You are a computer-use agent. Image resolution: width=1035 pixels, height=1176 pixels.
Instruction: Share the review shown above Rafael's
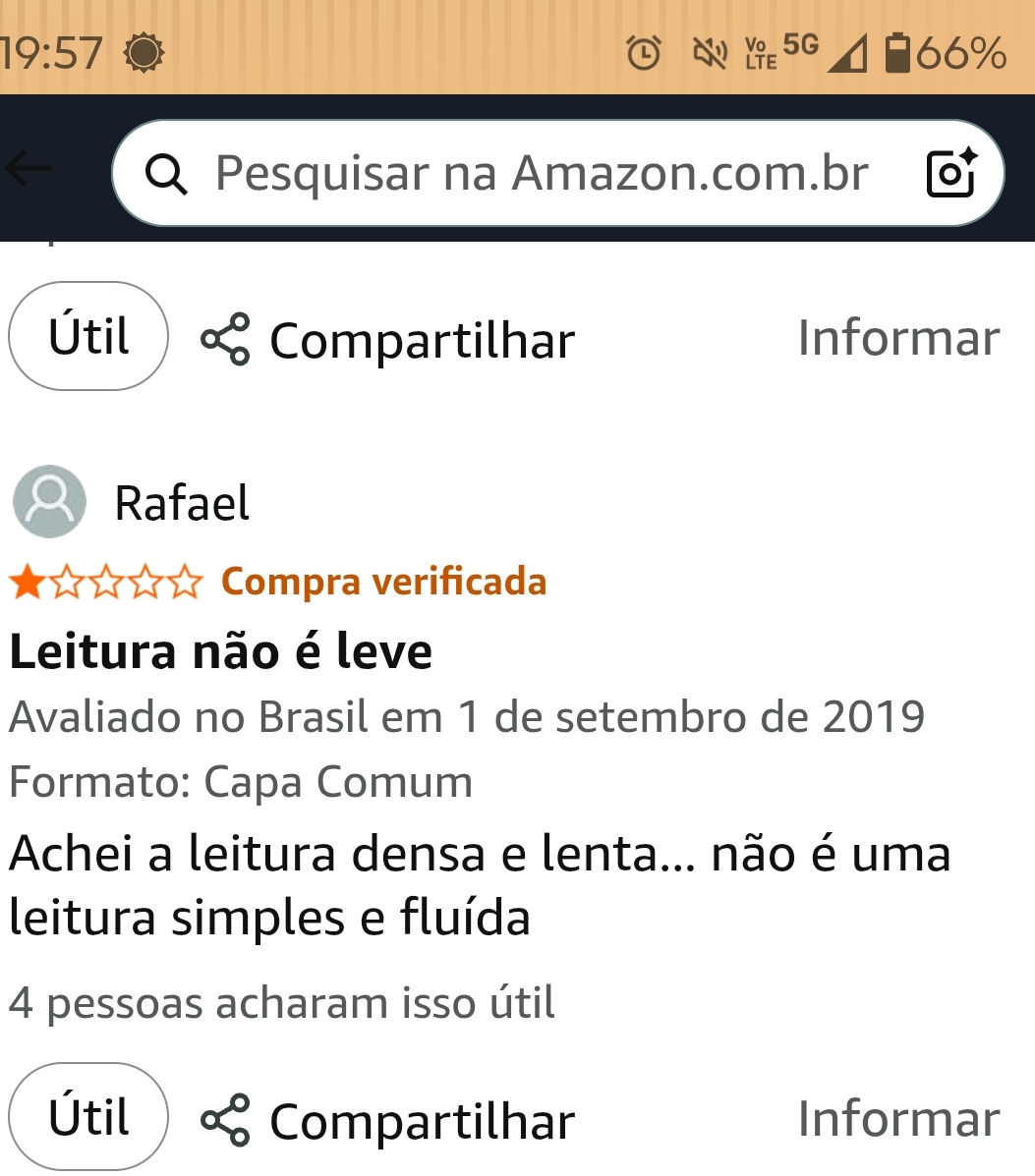pyautogui.click(x=388, y=340)
